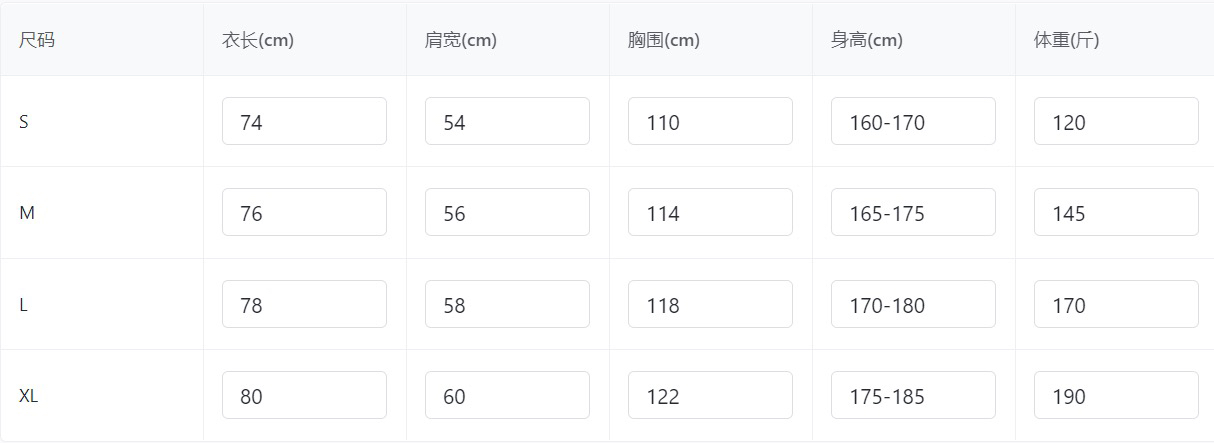Modify the XL size weight field 190
Screen dimensions: 1214x443
(x=1116, y=395)
